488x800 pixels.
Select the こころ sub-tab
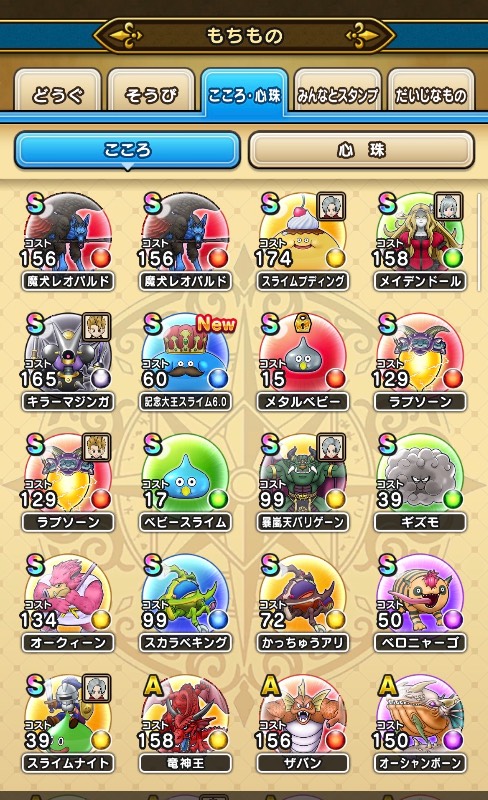127,150
